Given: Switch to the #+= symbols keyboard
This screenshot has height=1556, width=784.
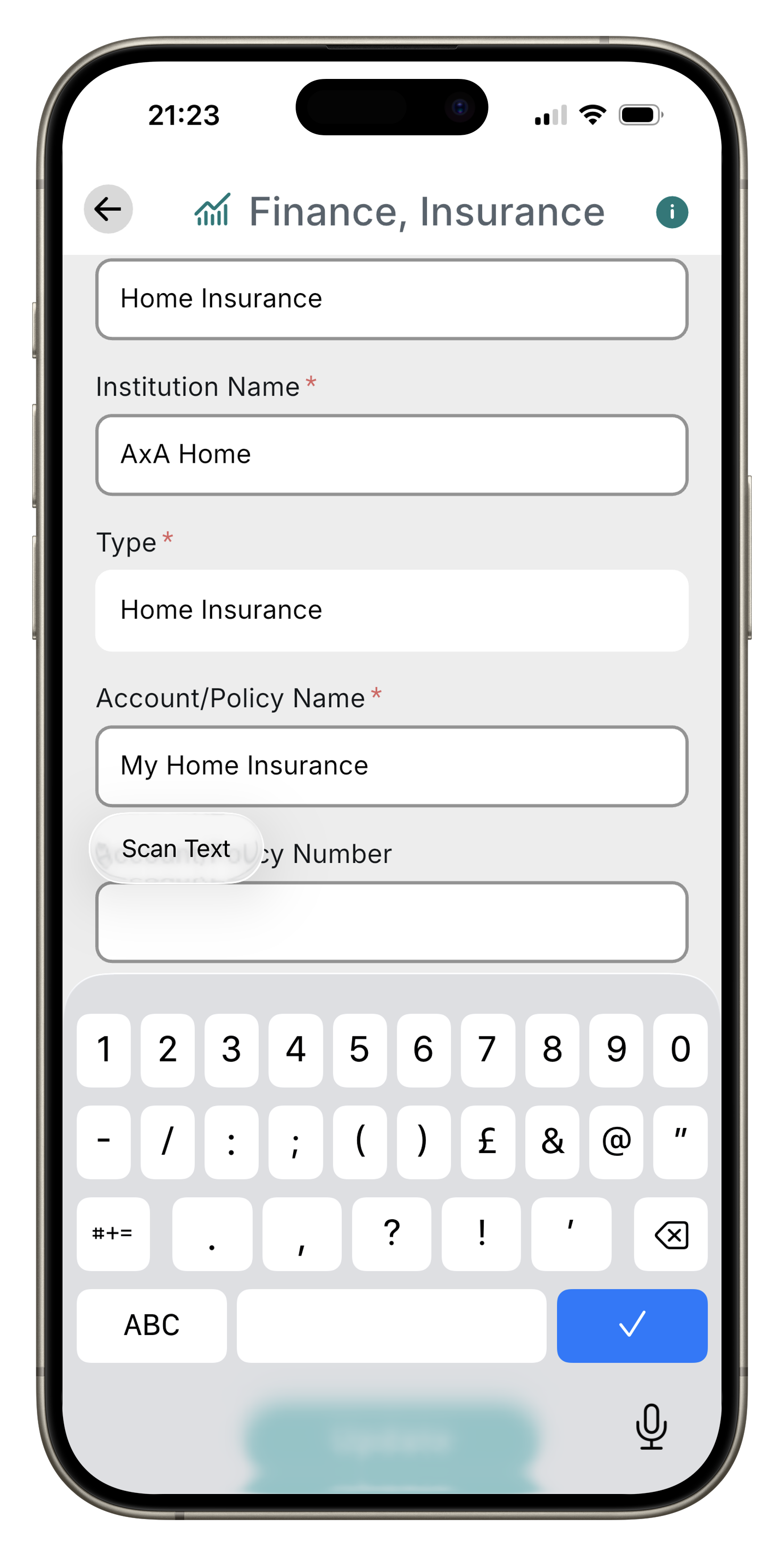Looking at the screenshot, I should 113,1234.
